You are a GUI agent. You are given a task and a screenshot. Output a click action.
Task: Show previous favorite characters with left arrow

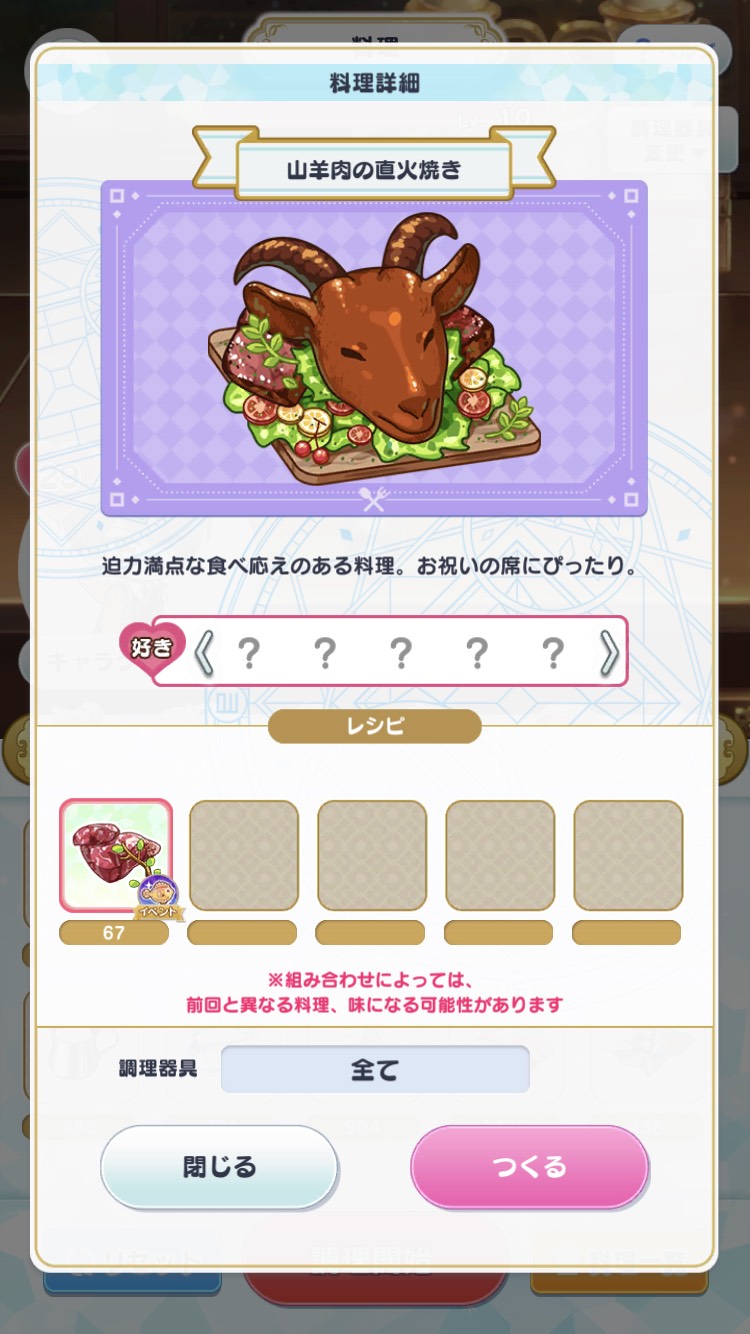pos(204,653)
